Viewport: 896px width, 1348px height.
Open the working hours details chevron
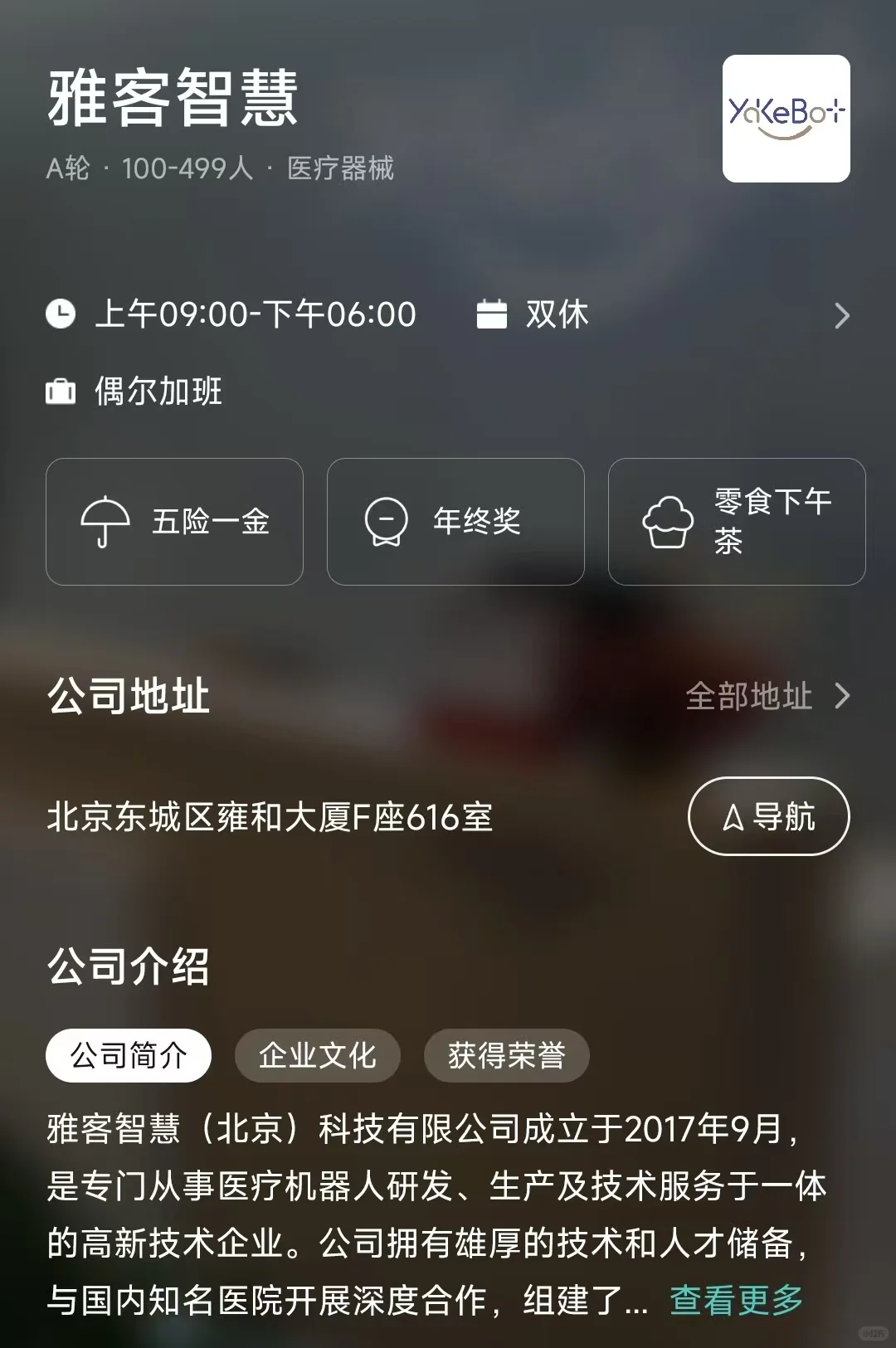[x=842, y=315]
